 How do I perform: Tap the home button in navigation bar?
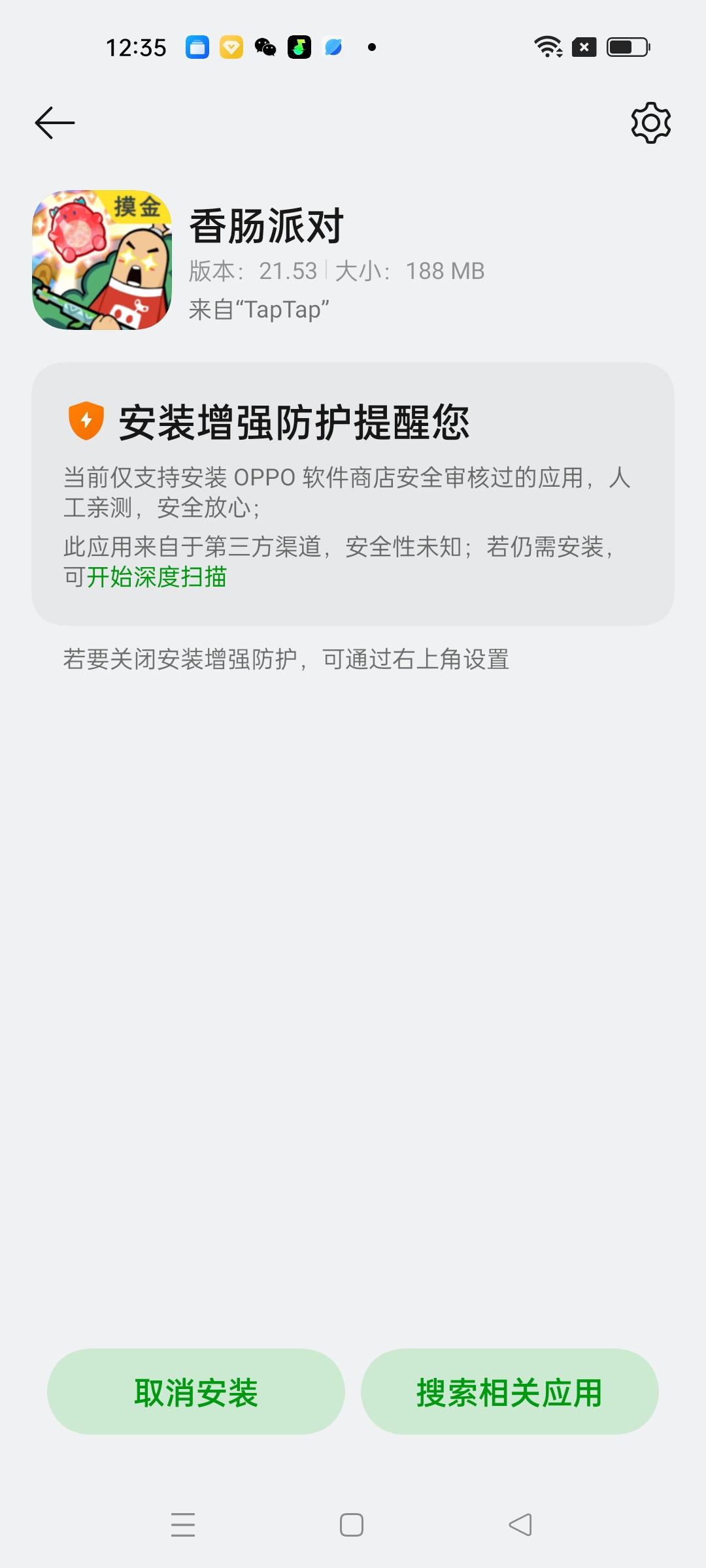(352, 1525)
